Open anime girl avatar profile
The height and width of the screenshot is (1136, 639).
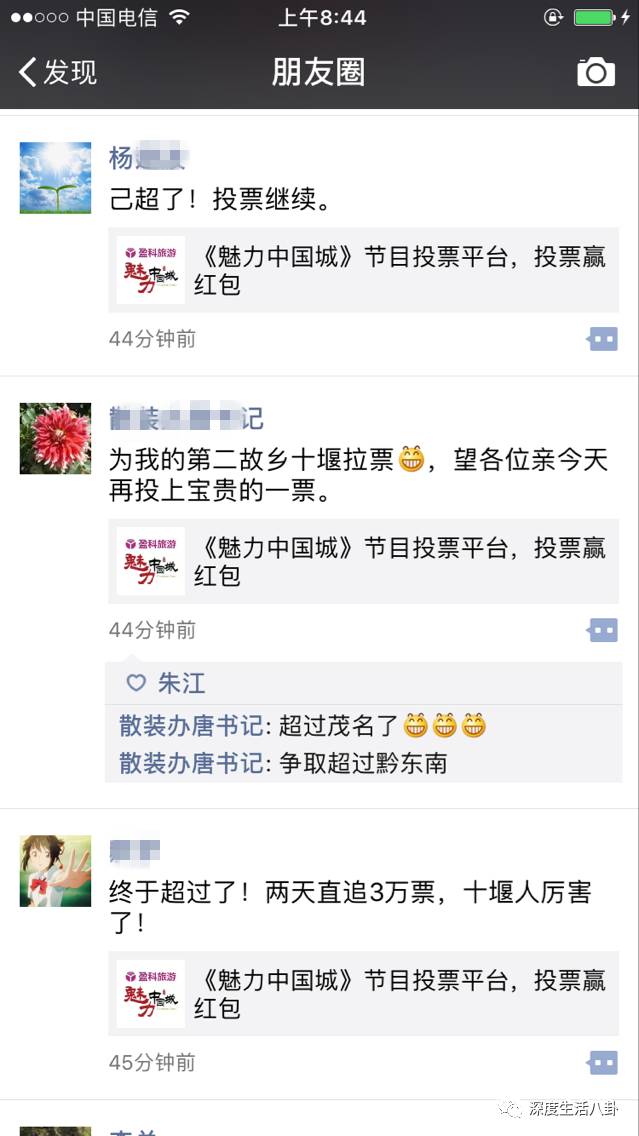55,871
